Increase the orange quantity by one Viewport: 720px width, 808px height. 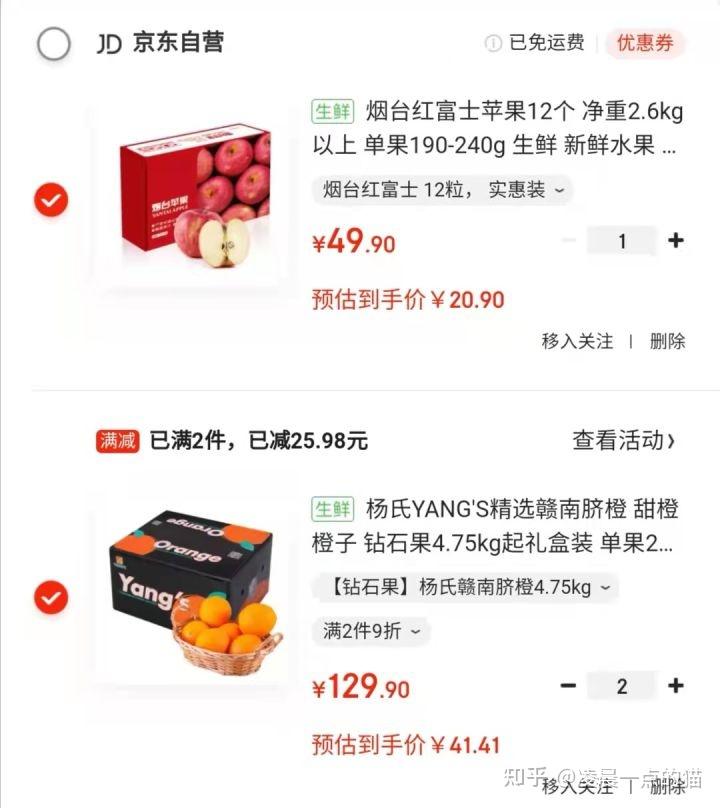click(x=676, y=686)
